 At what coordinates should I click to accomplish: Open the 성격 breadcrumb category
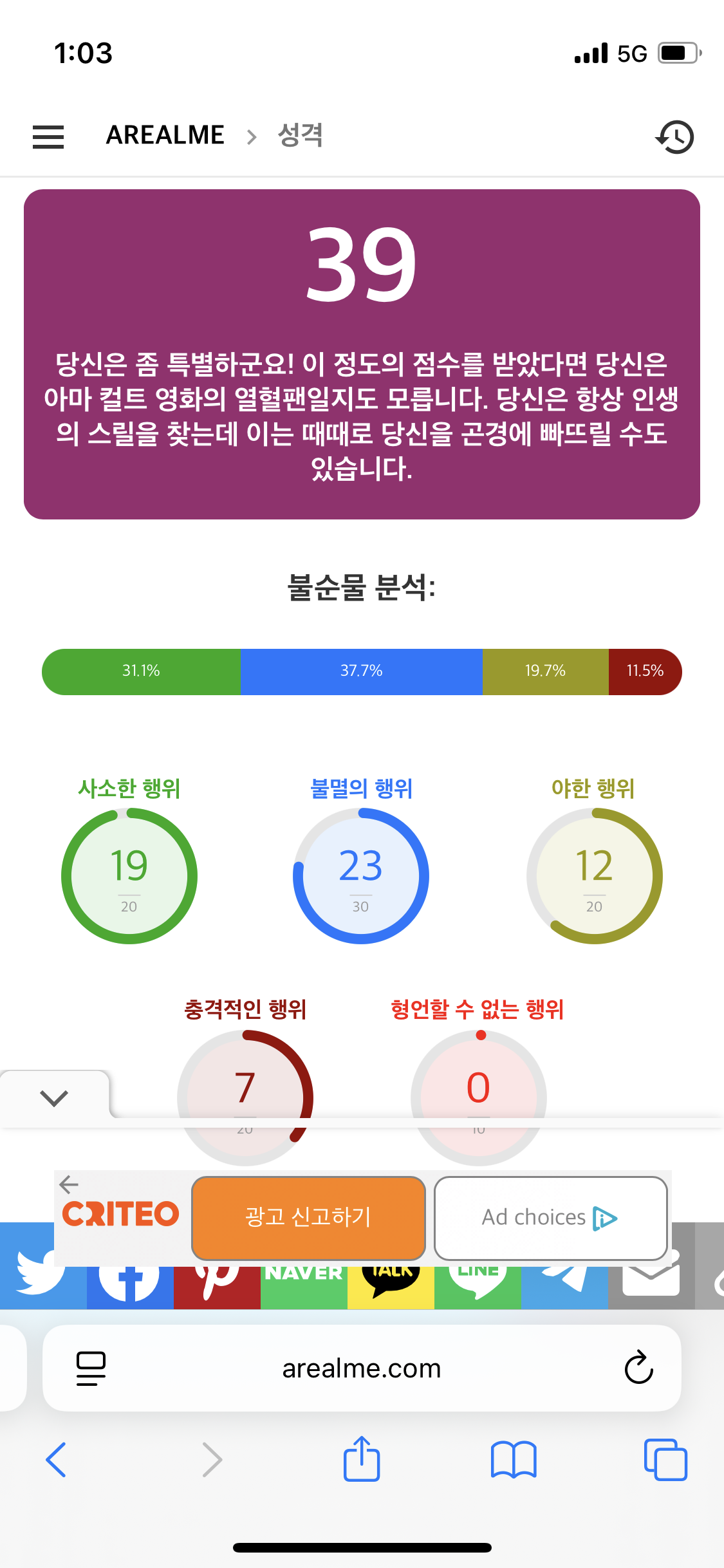[300, 135]
